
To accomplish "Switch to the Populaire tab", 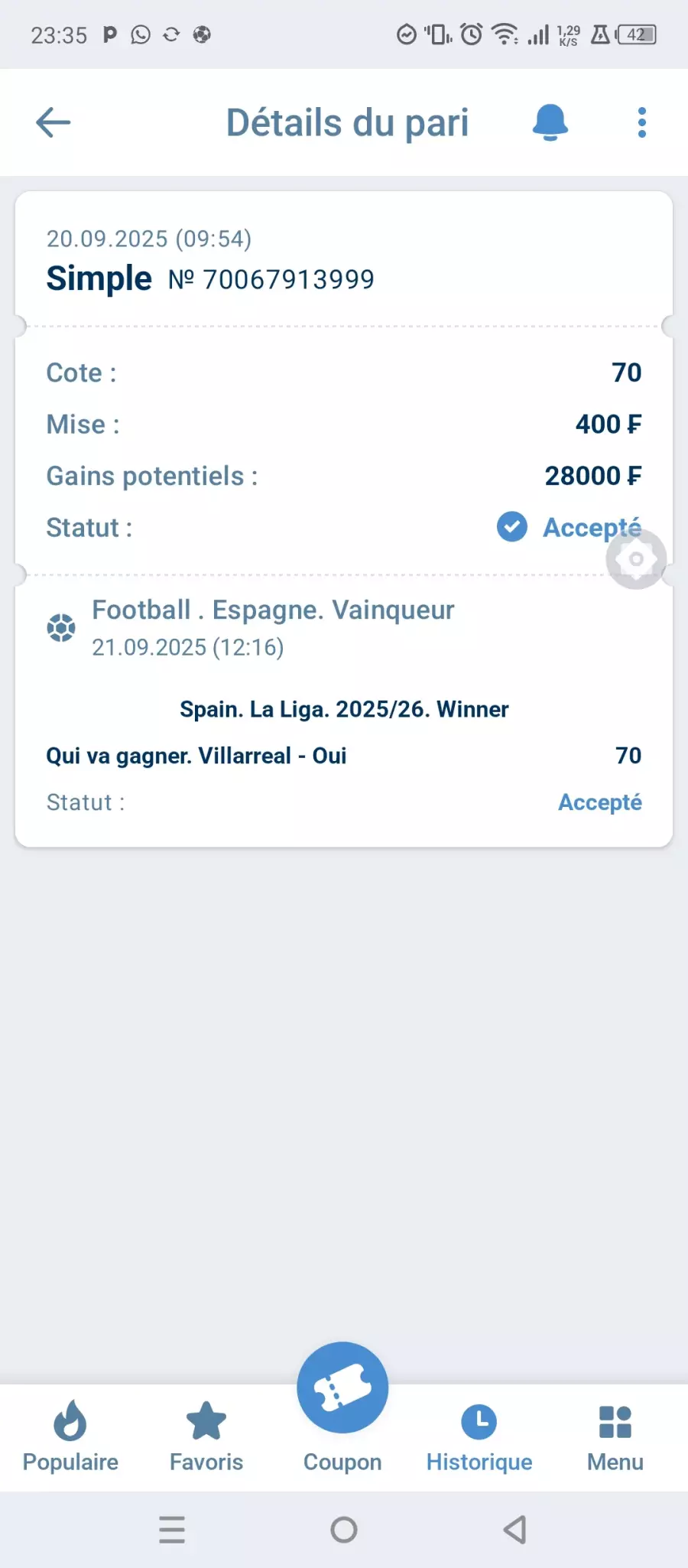I will point(70,1436).
